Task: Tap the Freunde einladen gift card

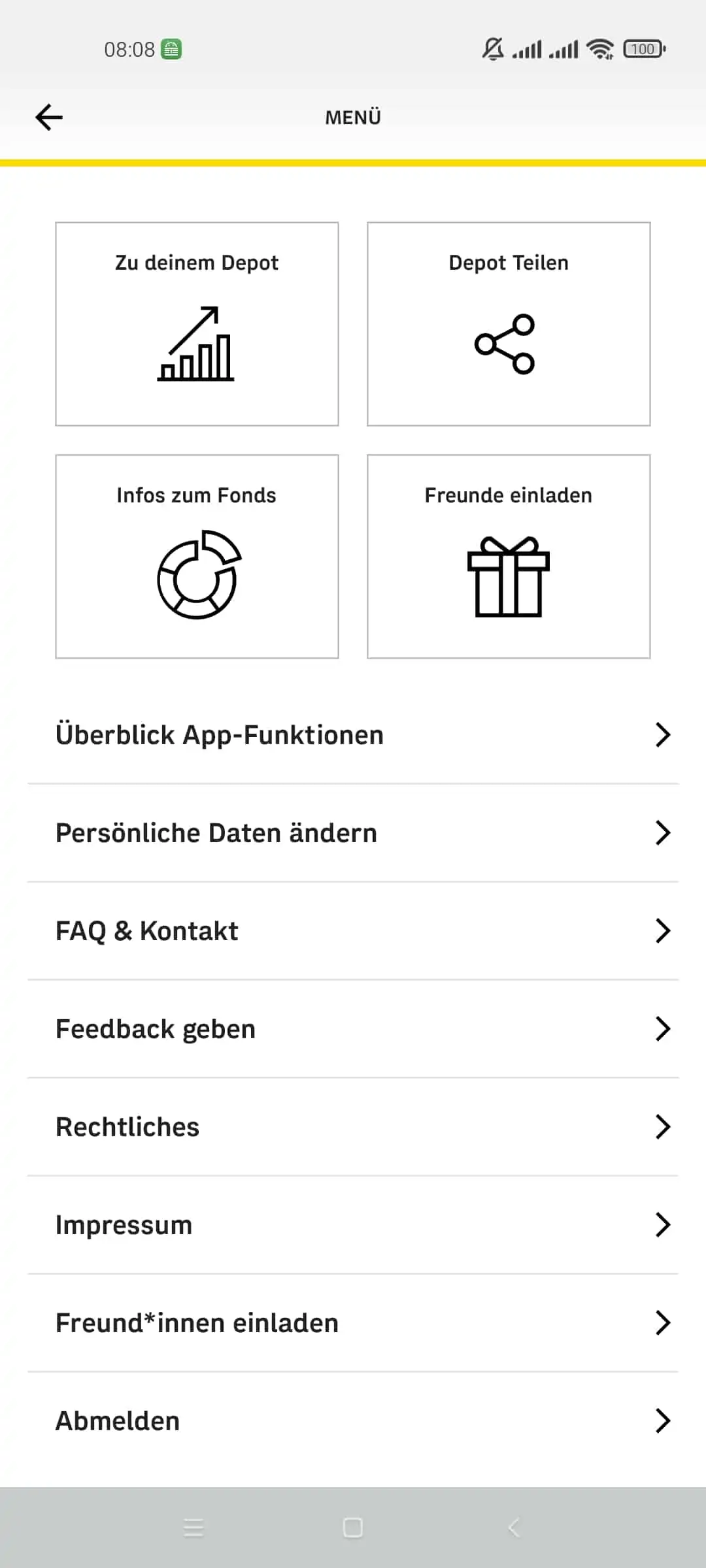Action: (x=509, y=557)
